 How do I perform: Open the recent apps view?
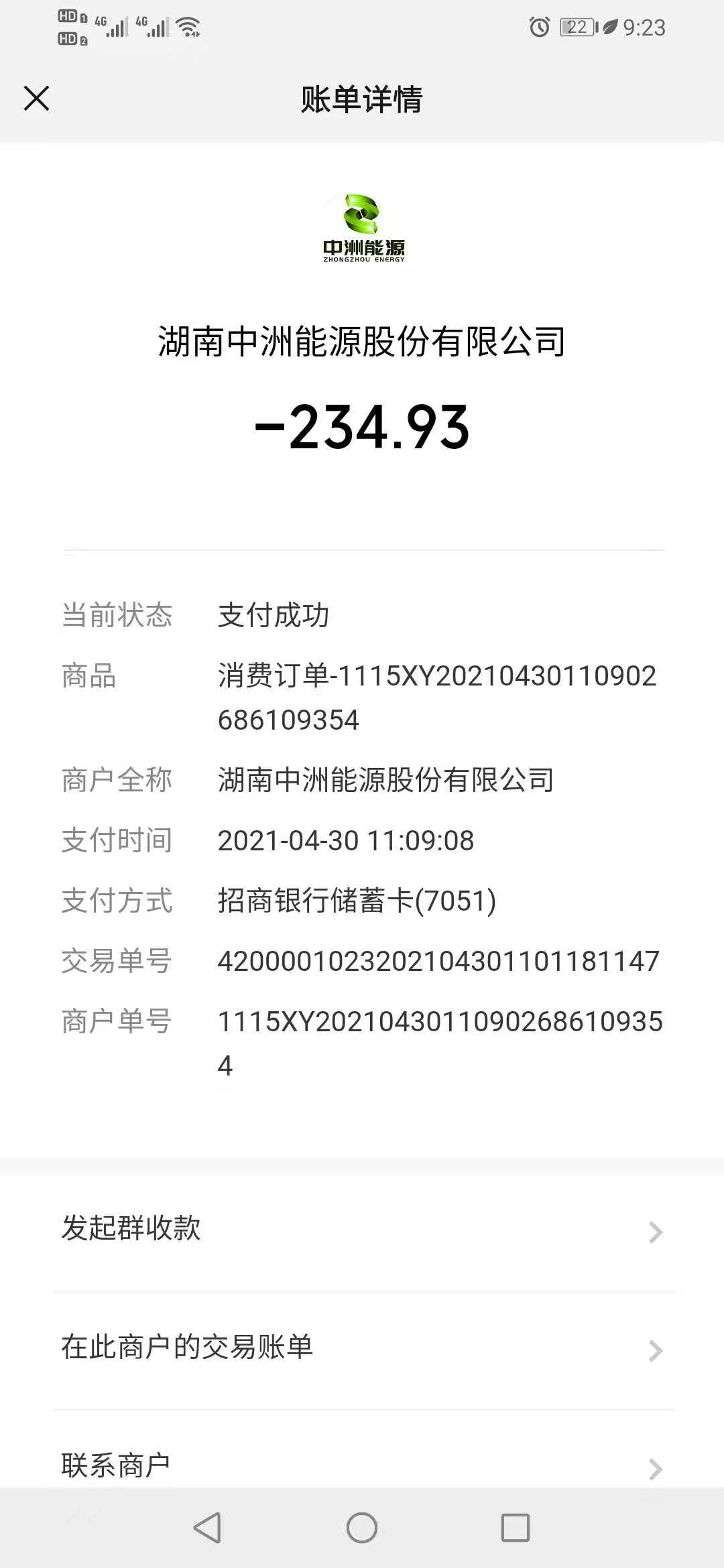(x=516, y=1528)
